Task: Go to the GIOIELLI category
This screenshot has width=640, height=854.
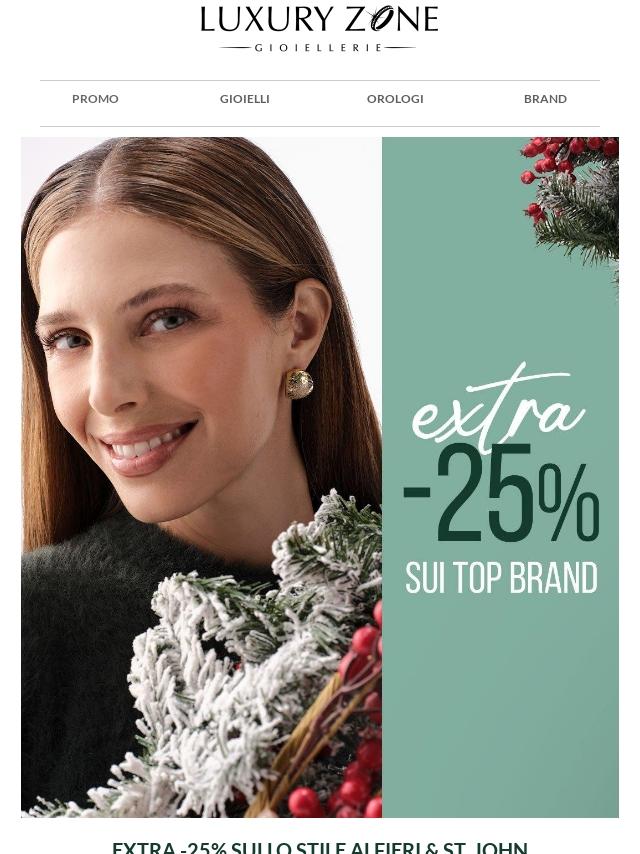Action: pyautogui.click(x=245, y=99)
